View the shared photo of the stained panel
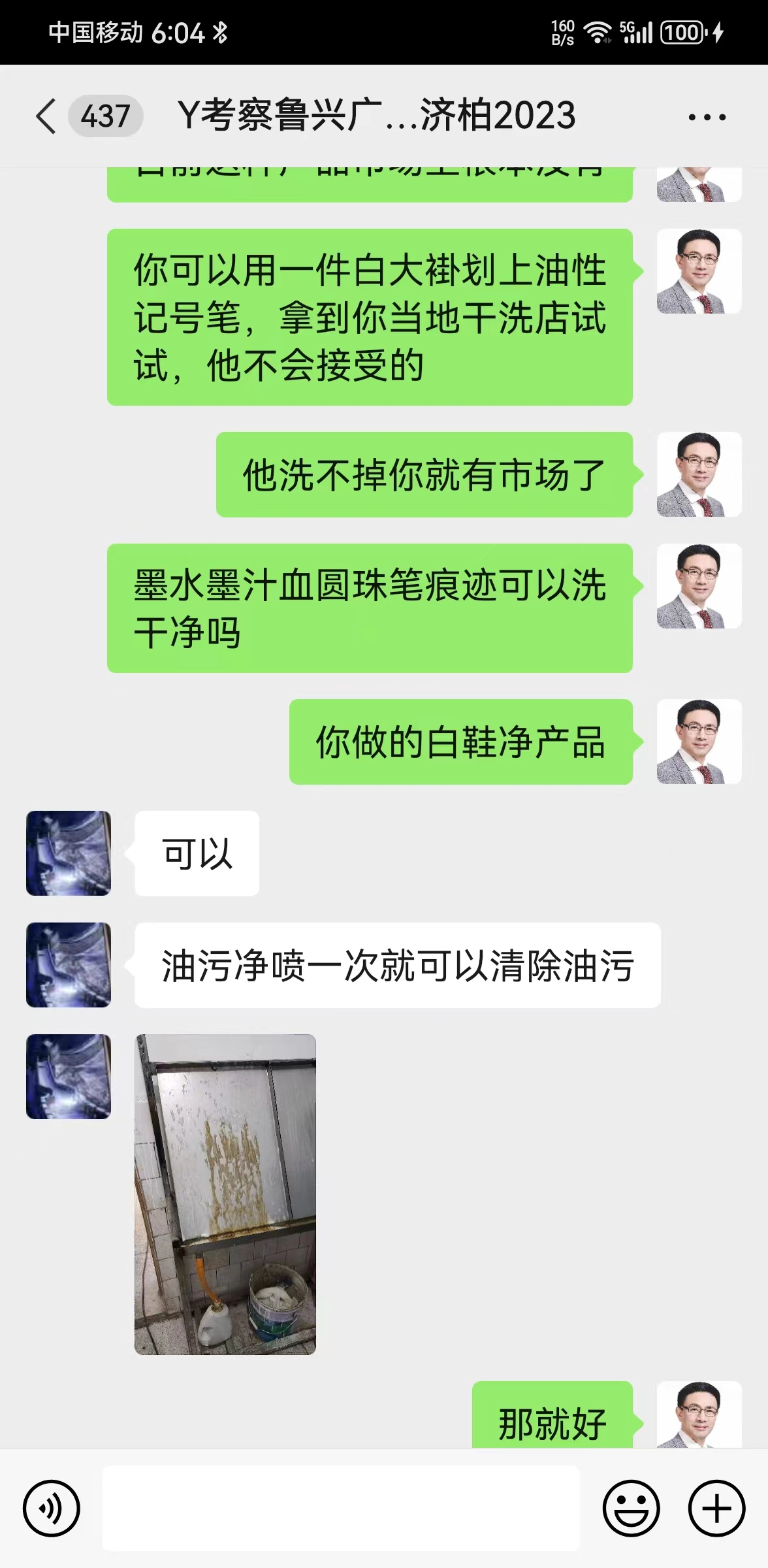This screenshot has width=768, height=1568. coord(225,1194)
